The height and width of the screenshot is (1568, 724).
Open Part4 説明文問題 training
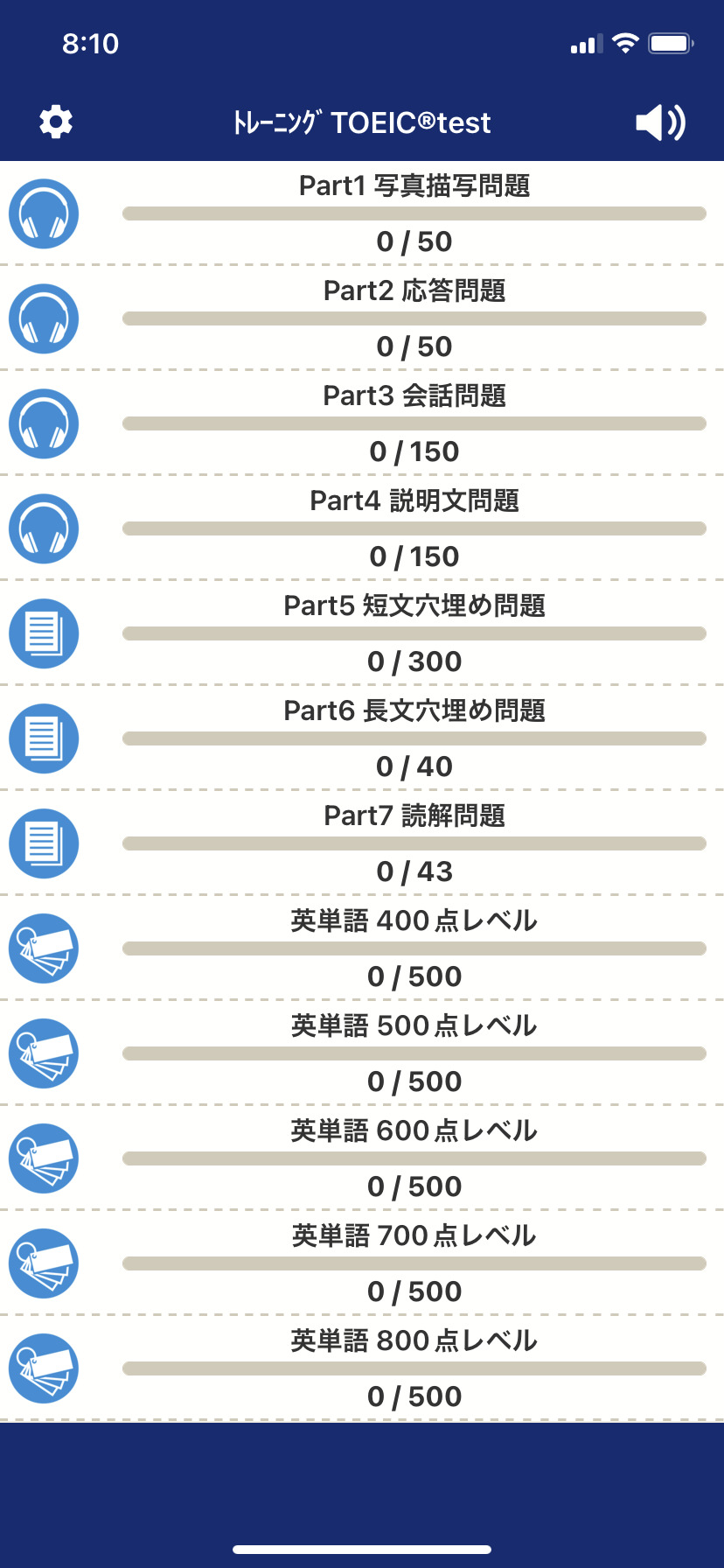(416, 501)
